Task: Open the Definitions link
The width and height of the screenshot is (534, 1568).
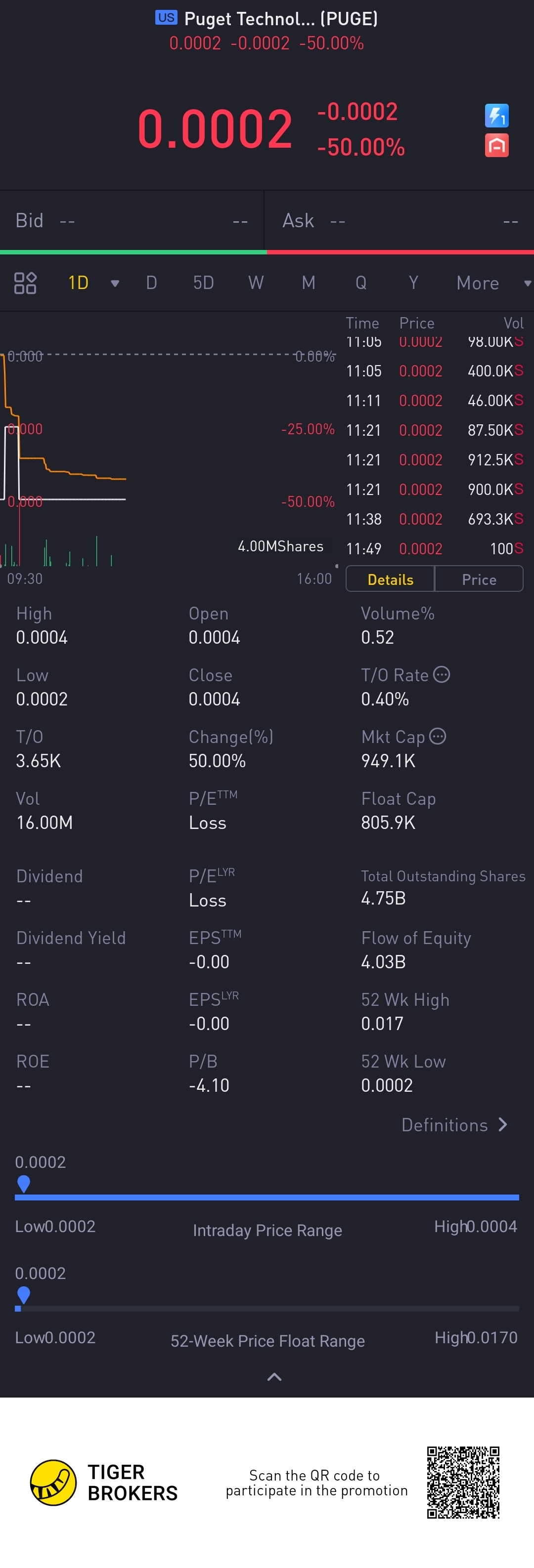Action: [x=454, y=1125]
